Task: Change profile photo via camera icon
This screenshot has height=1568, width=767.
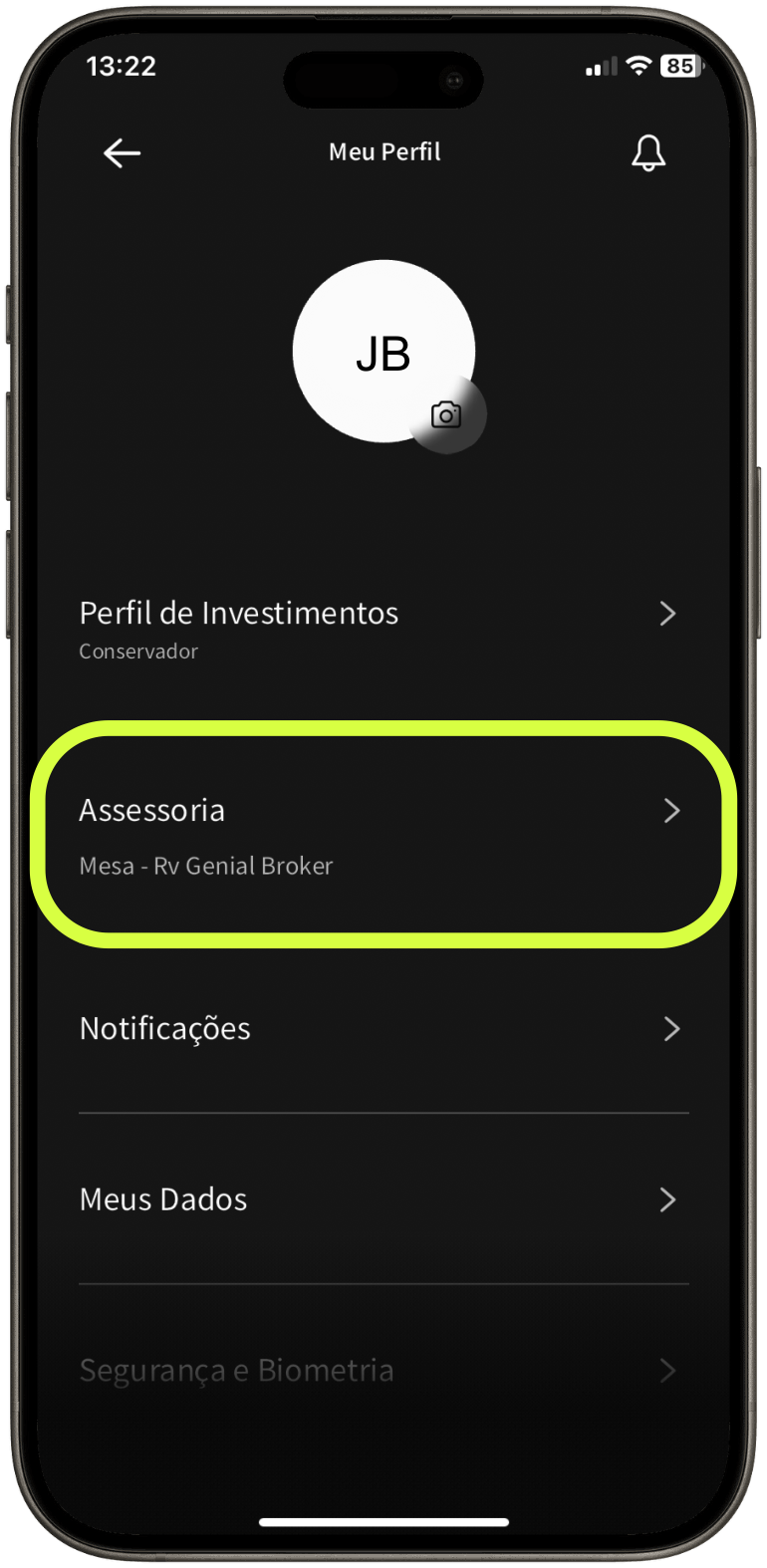Action: click(x=446, y=414)
